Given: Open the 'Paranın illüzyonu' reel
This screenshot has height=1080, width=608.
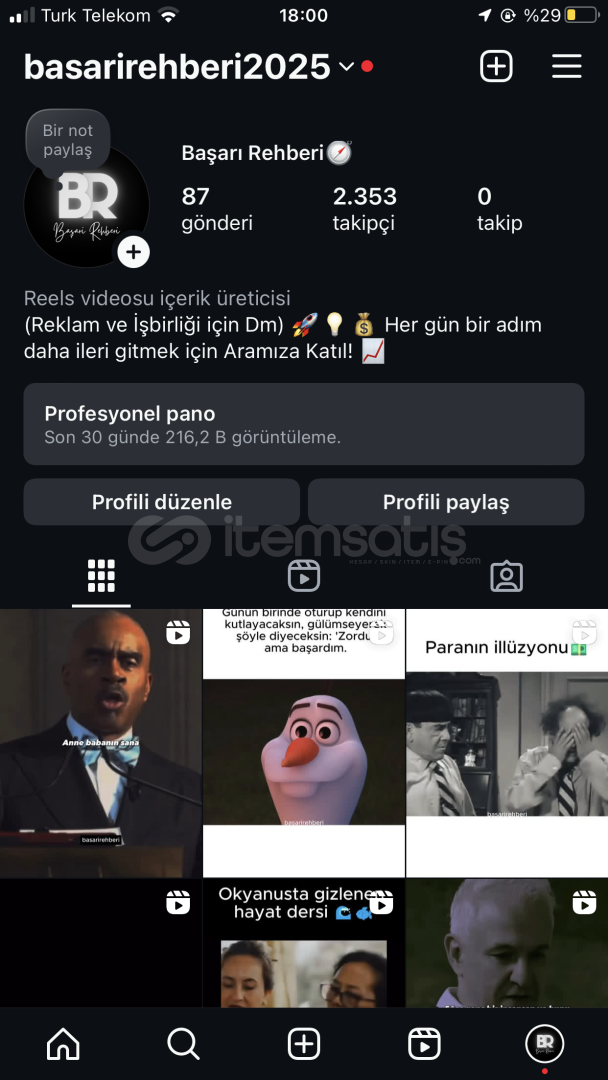Looking at the screenshot, I should pyautogui.click(x=507, y=743).
